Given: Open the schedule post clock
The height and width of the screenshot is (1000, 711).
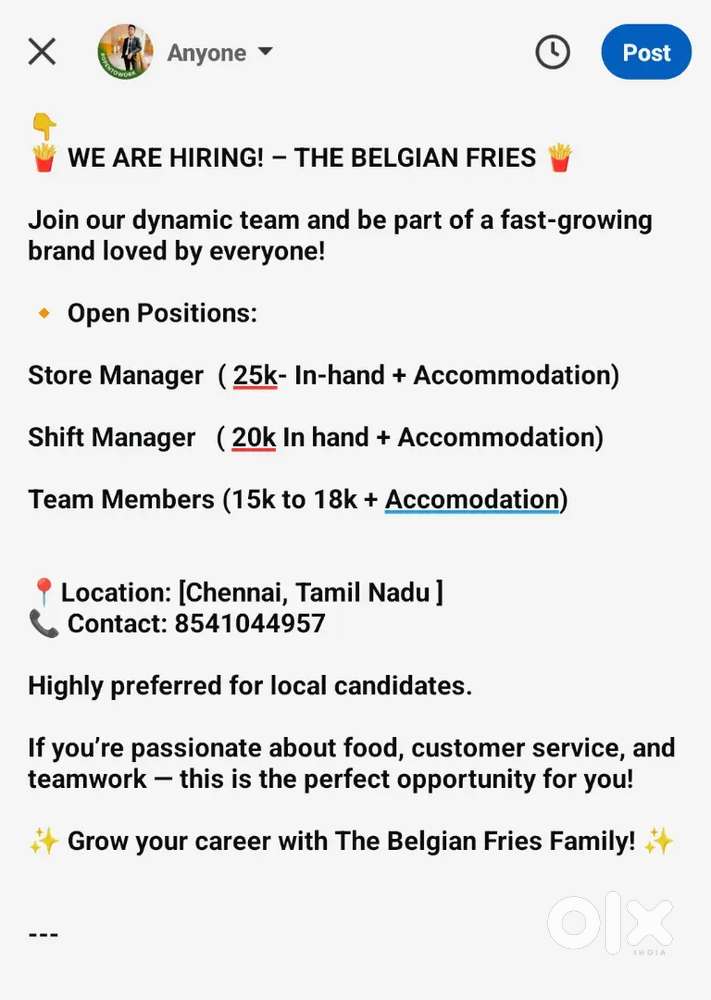Looking at the screenshot, I should click(x=552, y=52).
